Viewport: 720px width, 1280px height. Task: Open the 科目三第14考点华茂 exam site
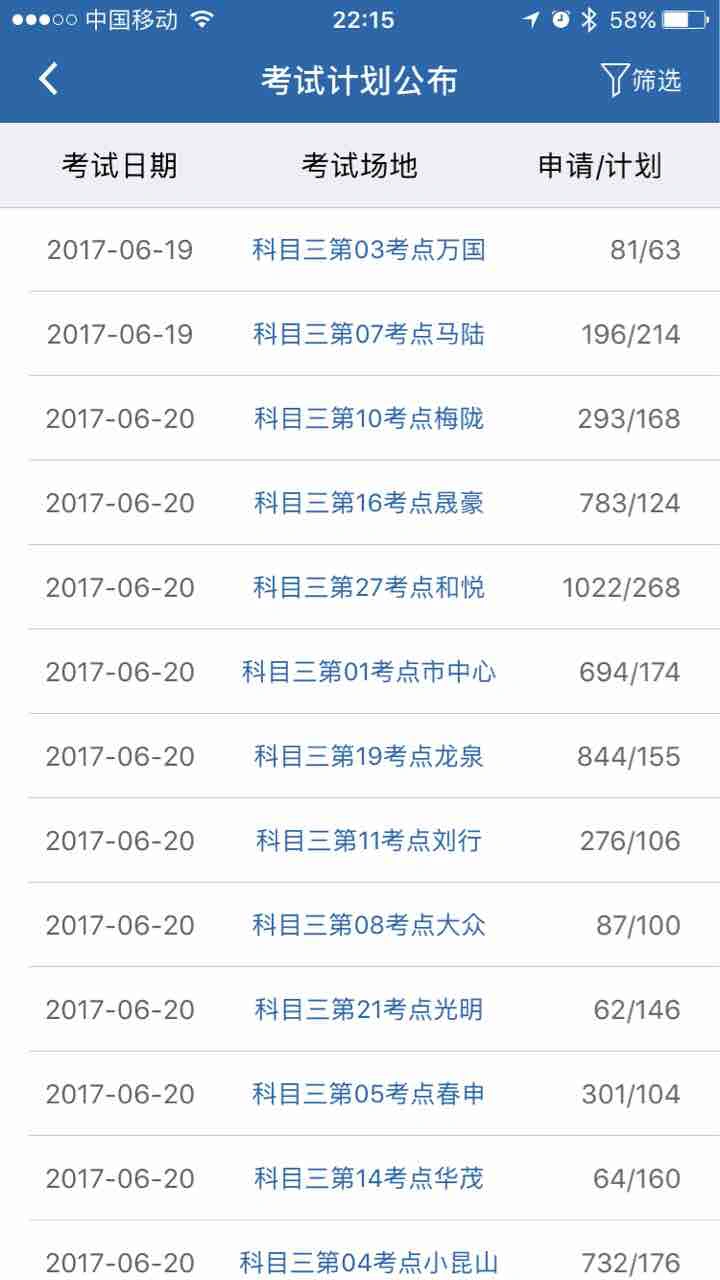pyautogui.click(x=369, y=1178)
